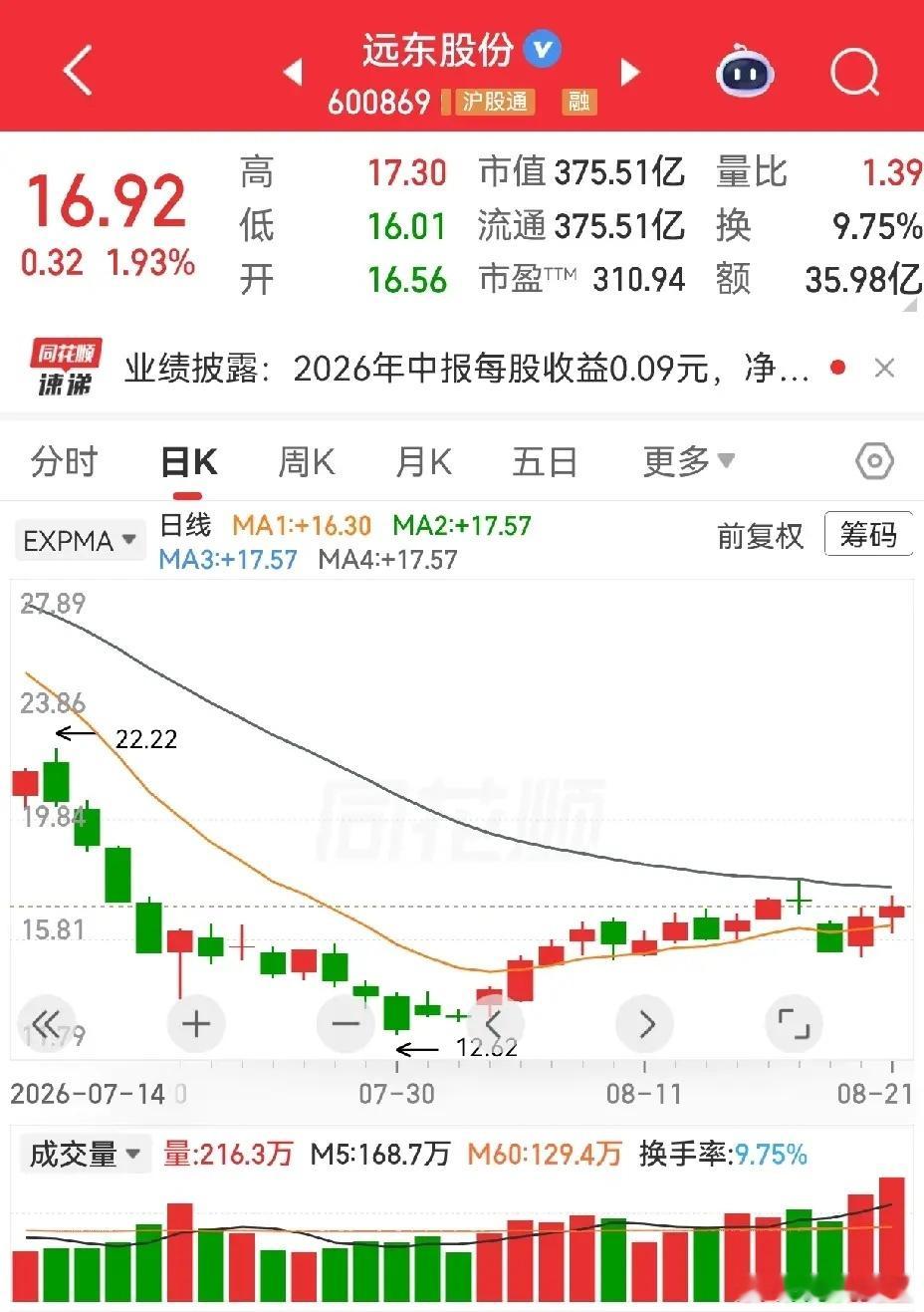This screenshot has height=1312, width=924.
Task: Tap the 筹码 button
Action: pyautogui.click(x=868, y=536)
